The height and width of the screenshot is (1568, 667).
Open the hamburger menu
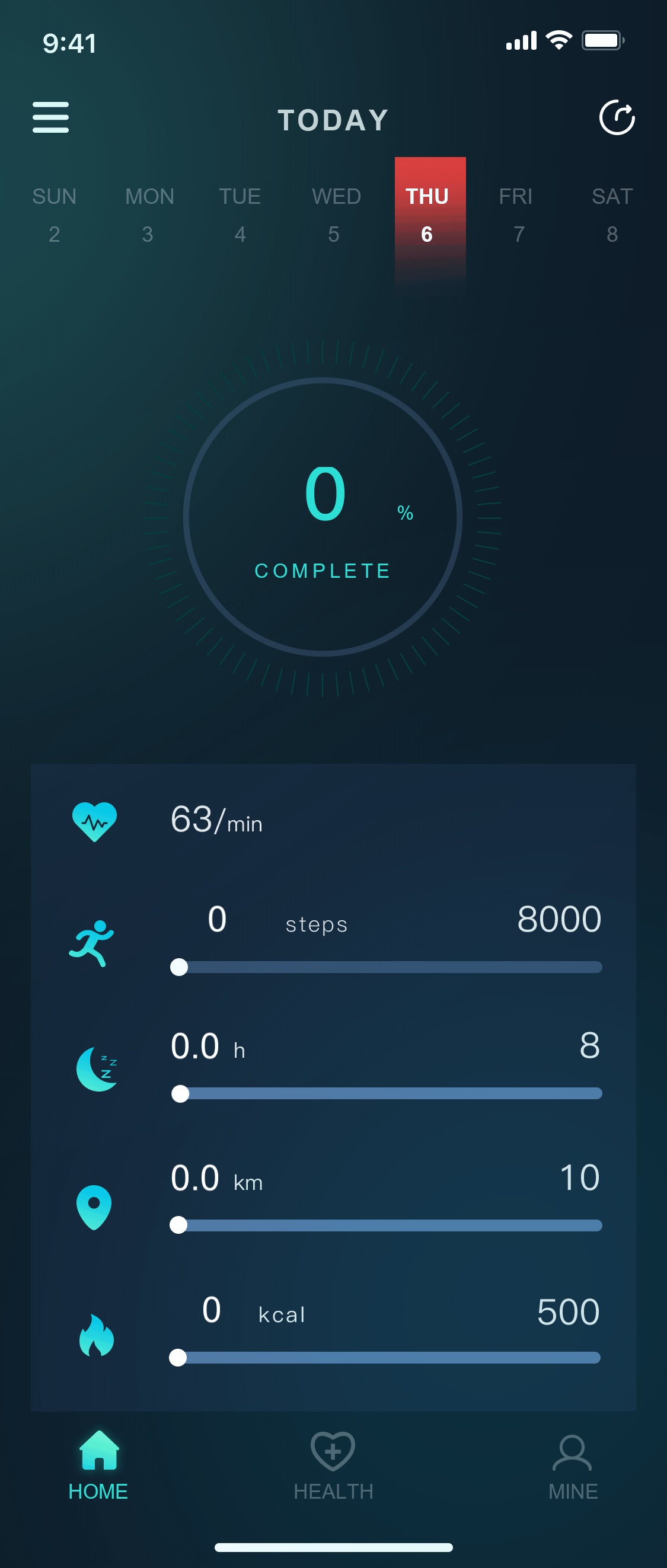(50, 117)
